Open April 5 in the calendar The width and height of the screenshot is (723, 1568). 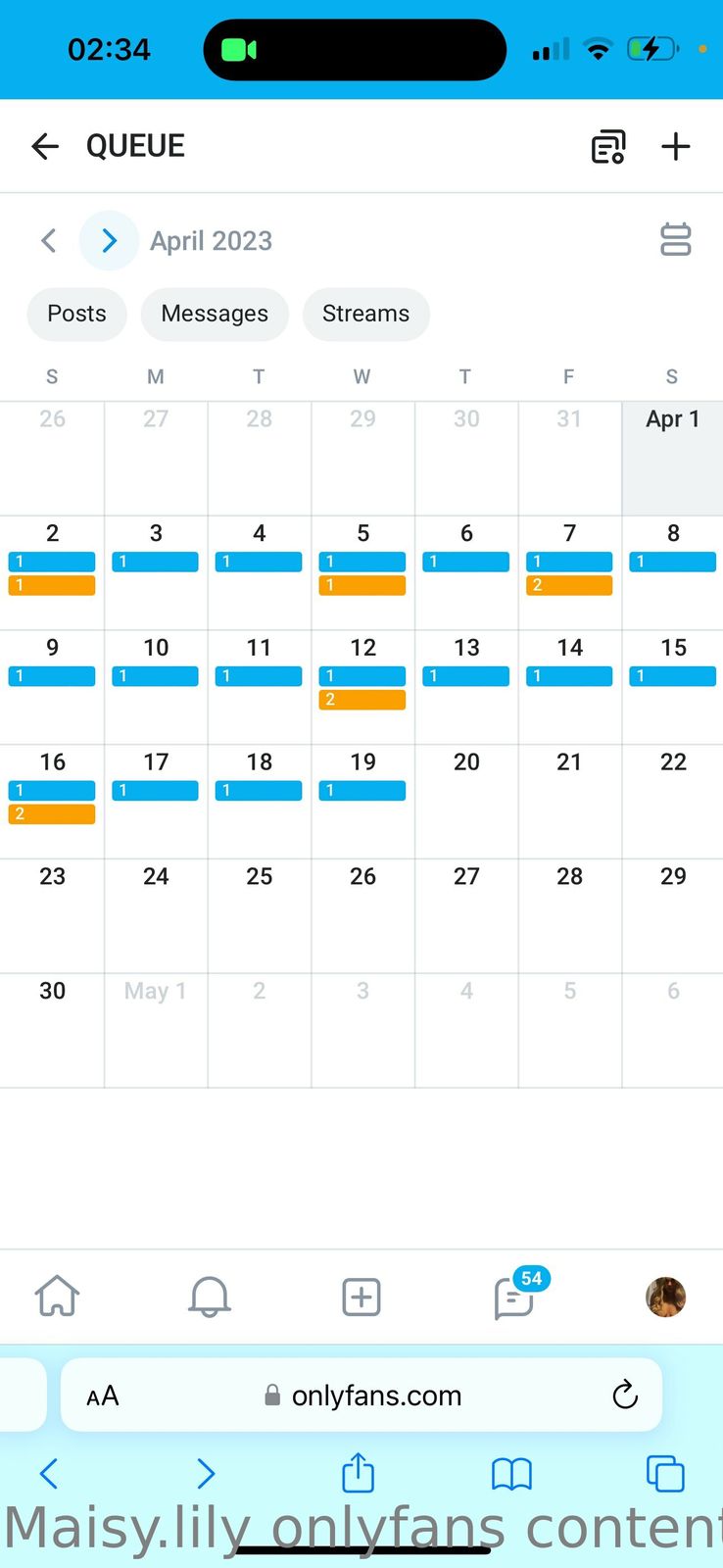[x=362, y=534]
